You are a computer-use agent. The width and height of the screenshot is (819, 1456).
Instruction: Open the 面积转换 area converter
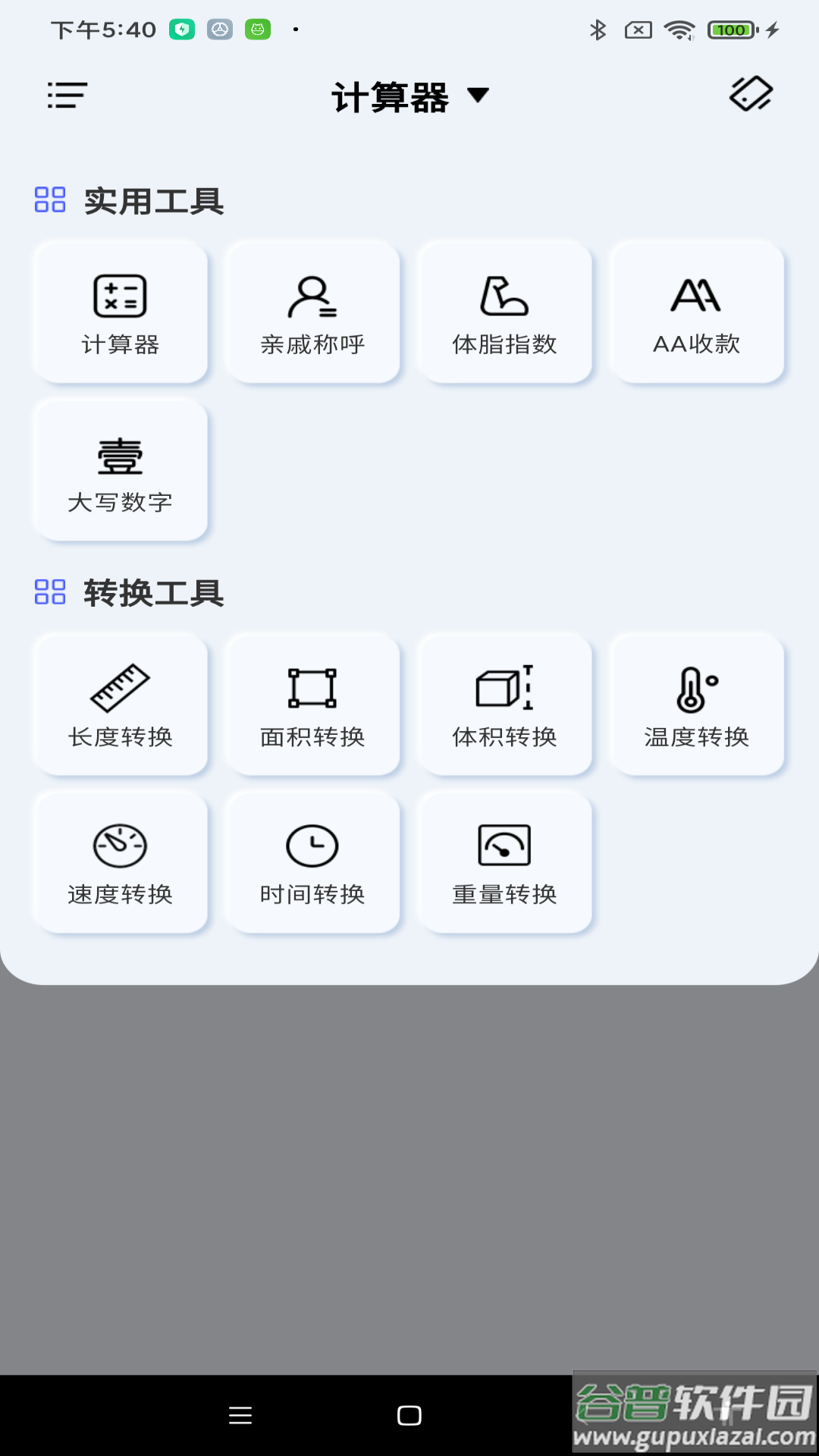point(312,704)
